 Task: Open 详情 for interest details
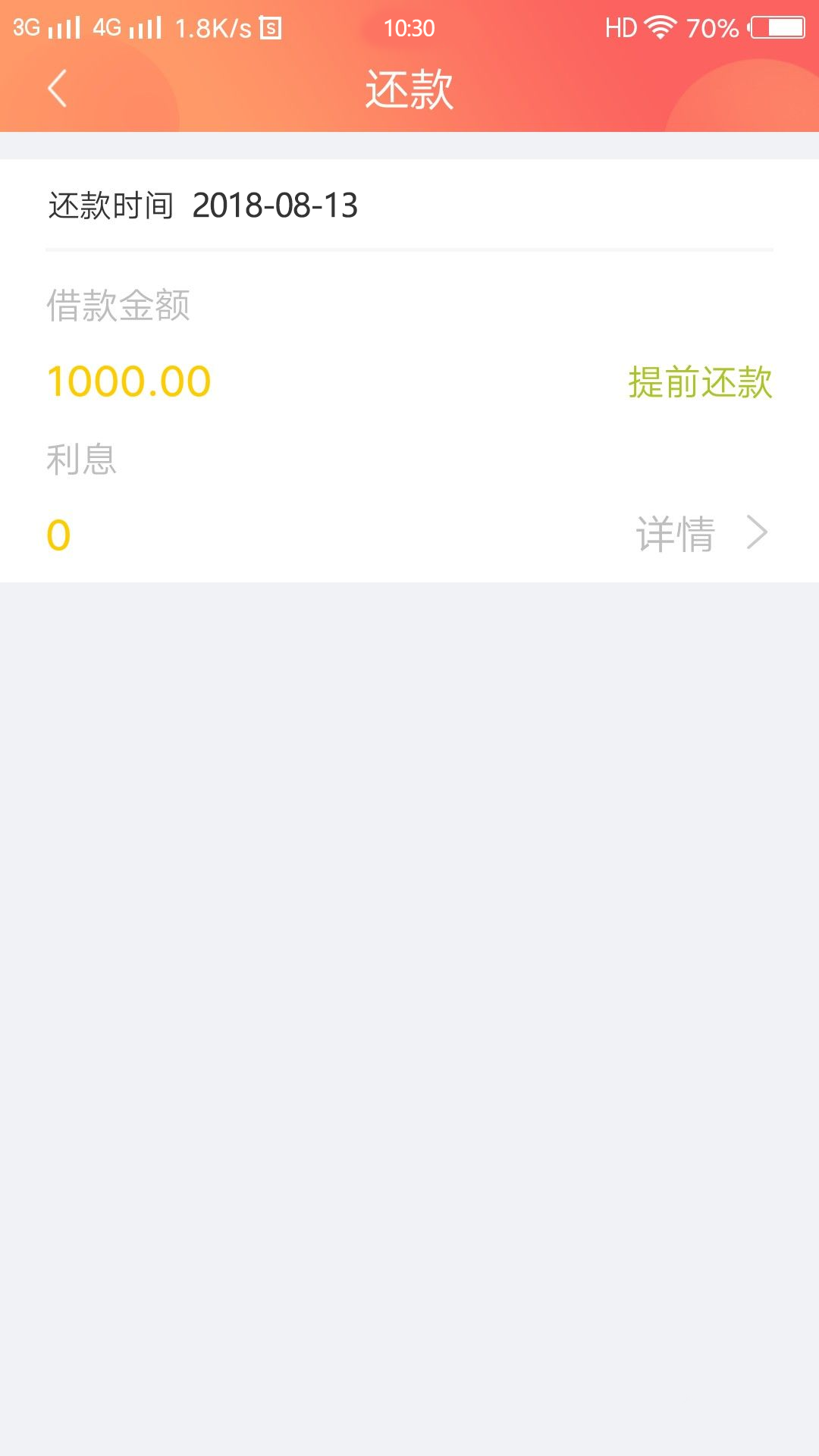(x=701, y=533)
